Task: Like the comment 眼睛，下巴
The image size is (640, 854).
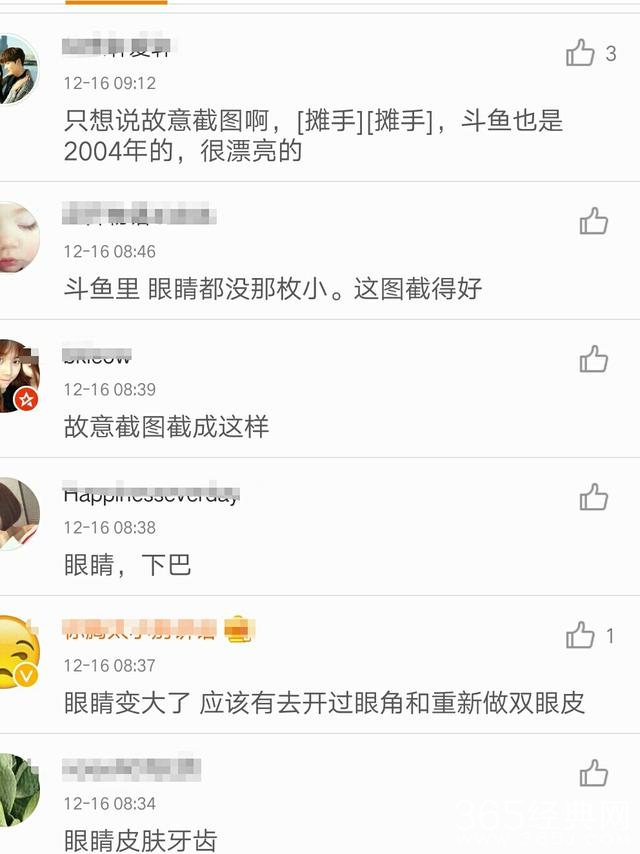Action: coord(593,497)
